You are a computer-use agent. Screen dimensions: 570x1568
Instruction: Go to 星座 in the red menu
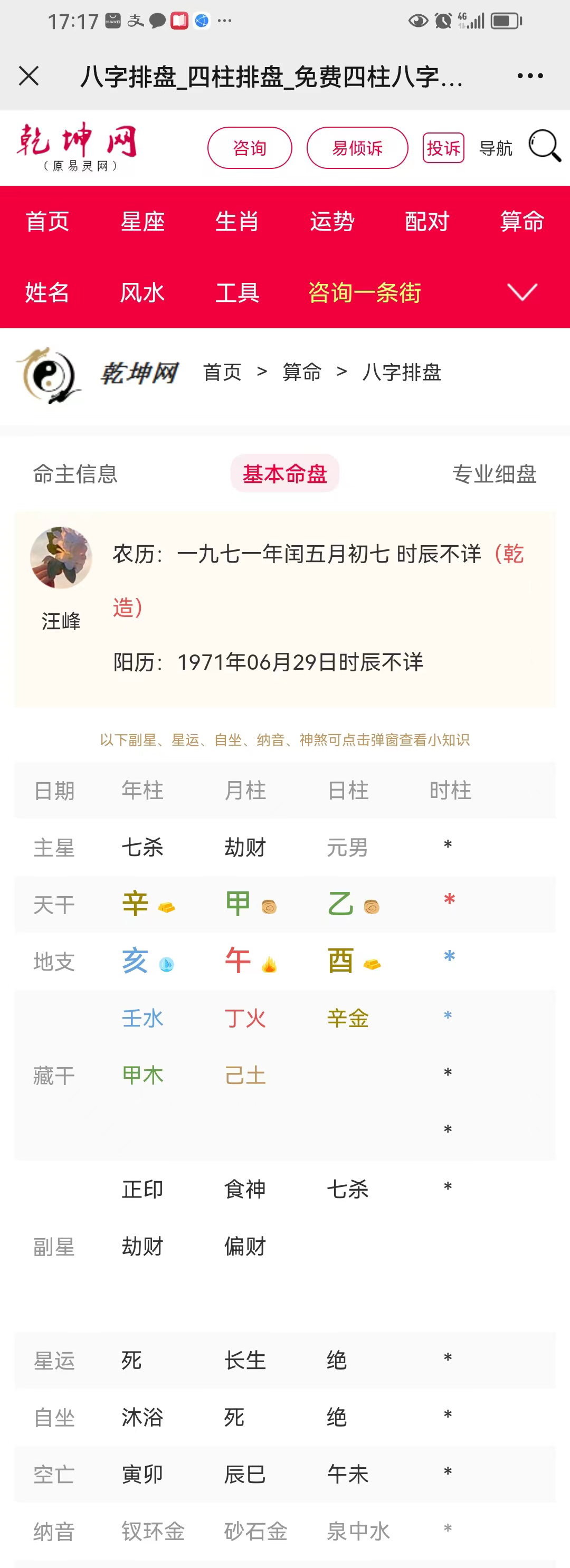point(142,222)
